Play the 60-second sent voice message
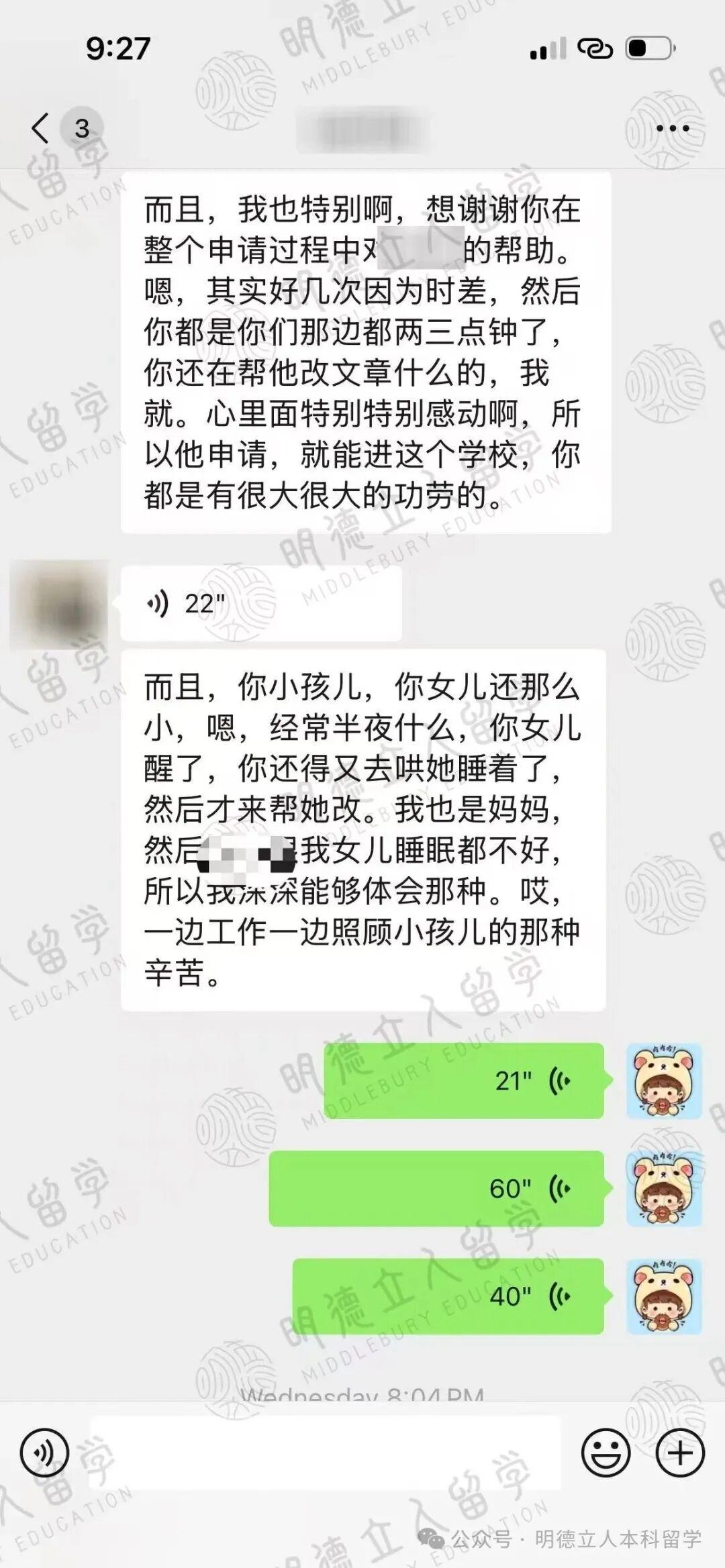The image size is (725, 1568). (436, 1188)
